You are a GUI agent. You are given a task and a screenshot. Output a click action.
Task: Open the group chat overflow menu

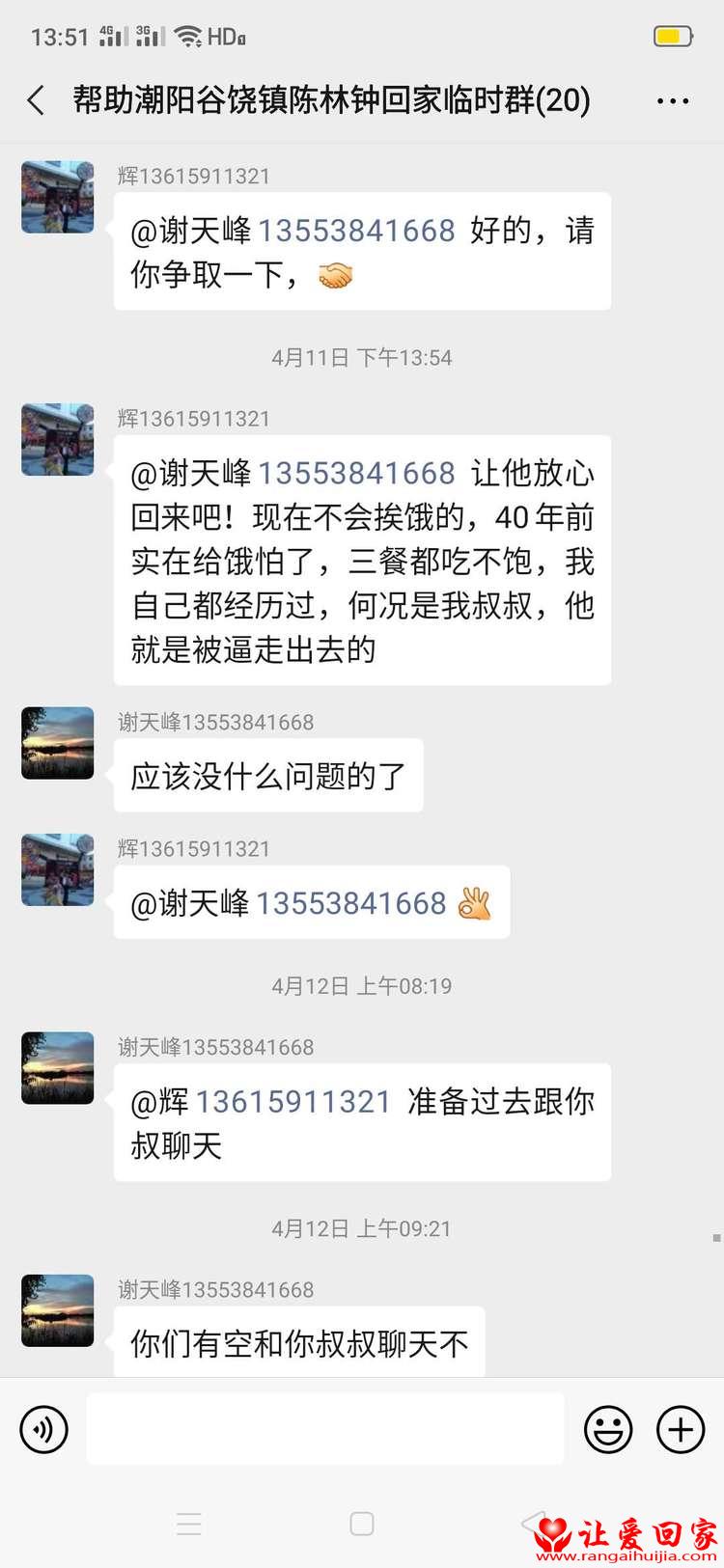672,100
